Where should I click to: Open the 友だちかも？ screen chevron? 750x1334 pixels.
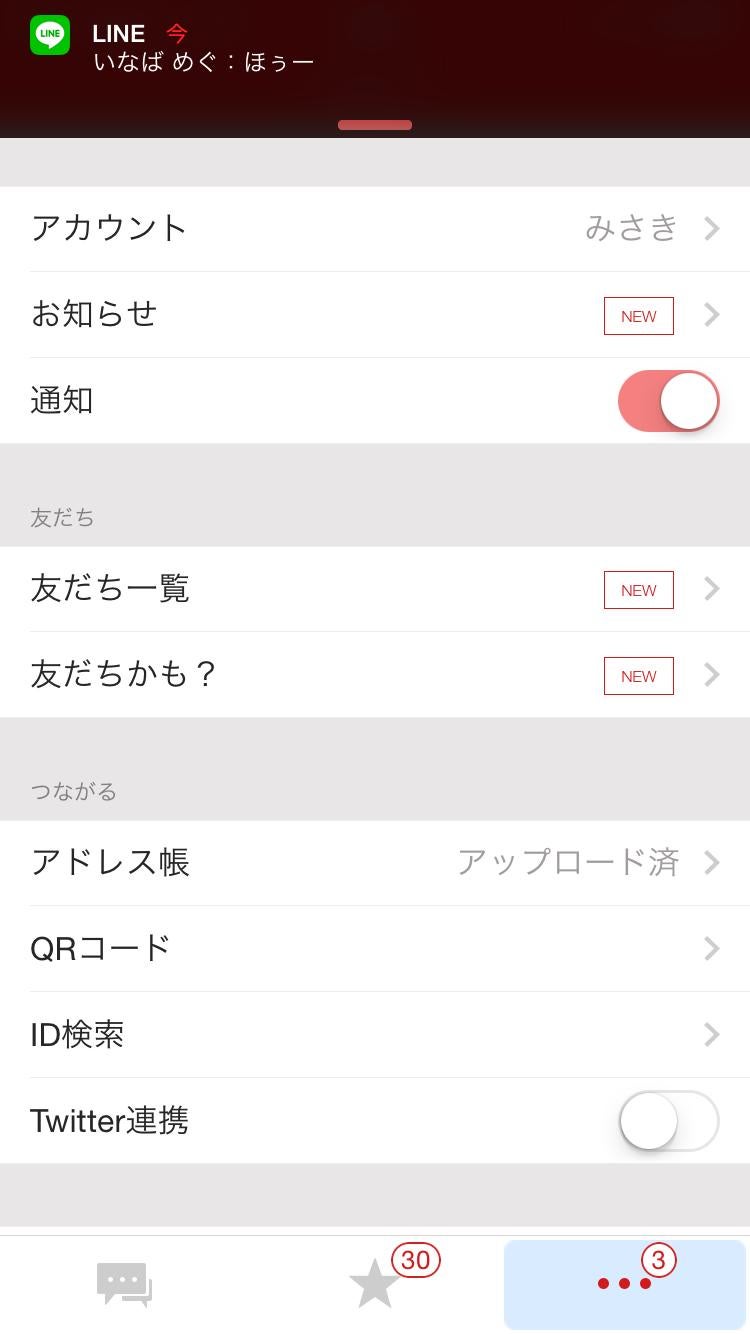tap(711, 675)
